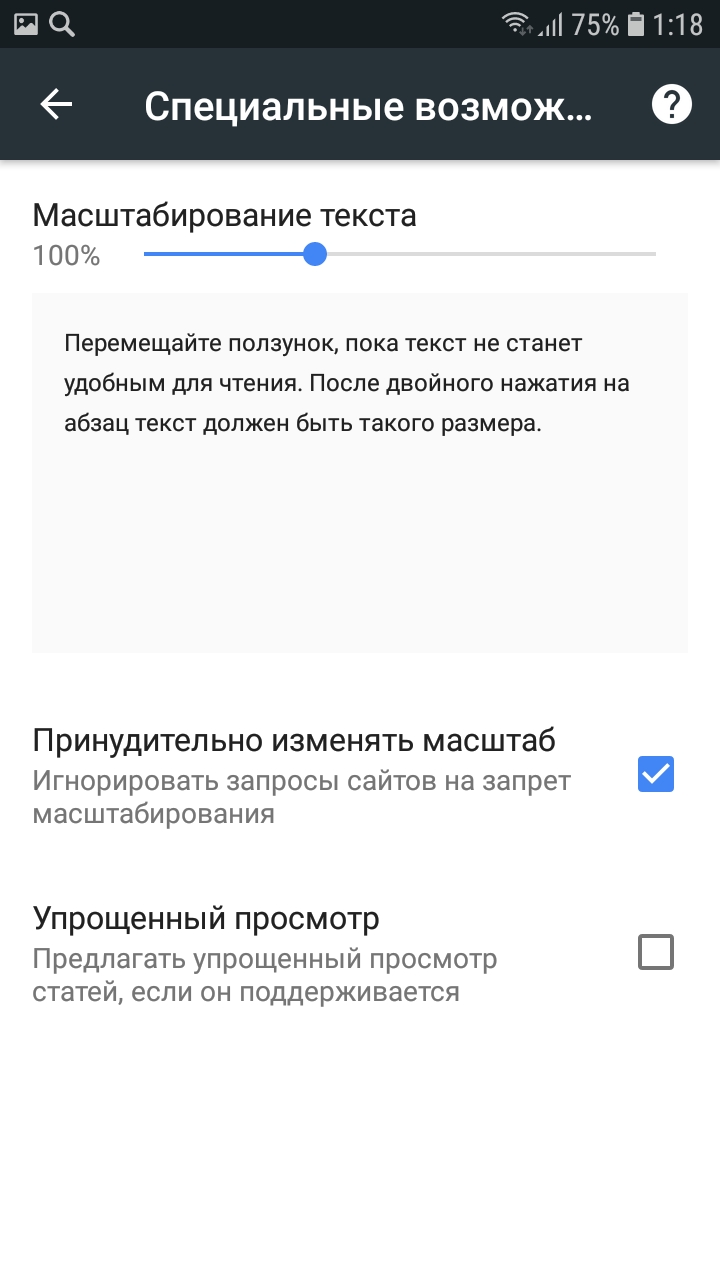Uncheck Принудительно изменять масштаб checkbox
Image resolution: width=720 pixels, height=1280 pixels.
[656, 775]
